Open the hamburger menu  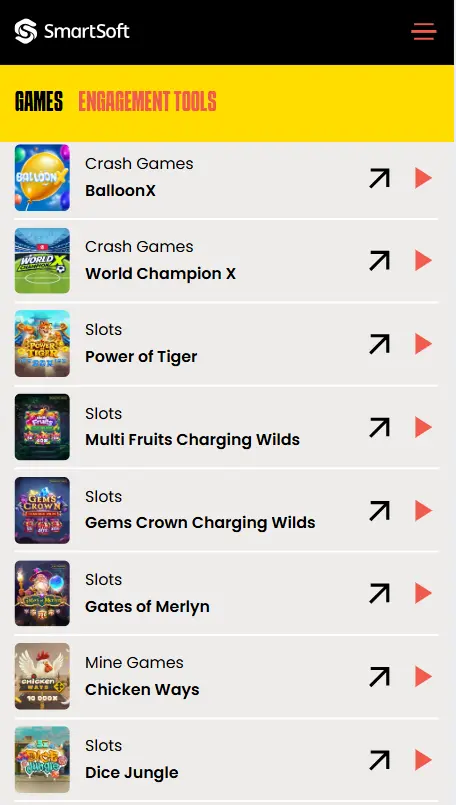coord(424,31)
